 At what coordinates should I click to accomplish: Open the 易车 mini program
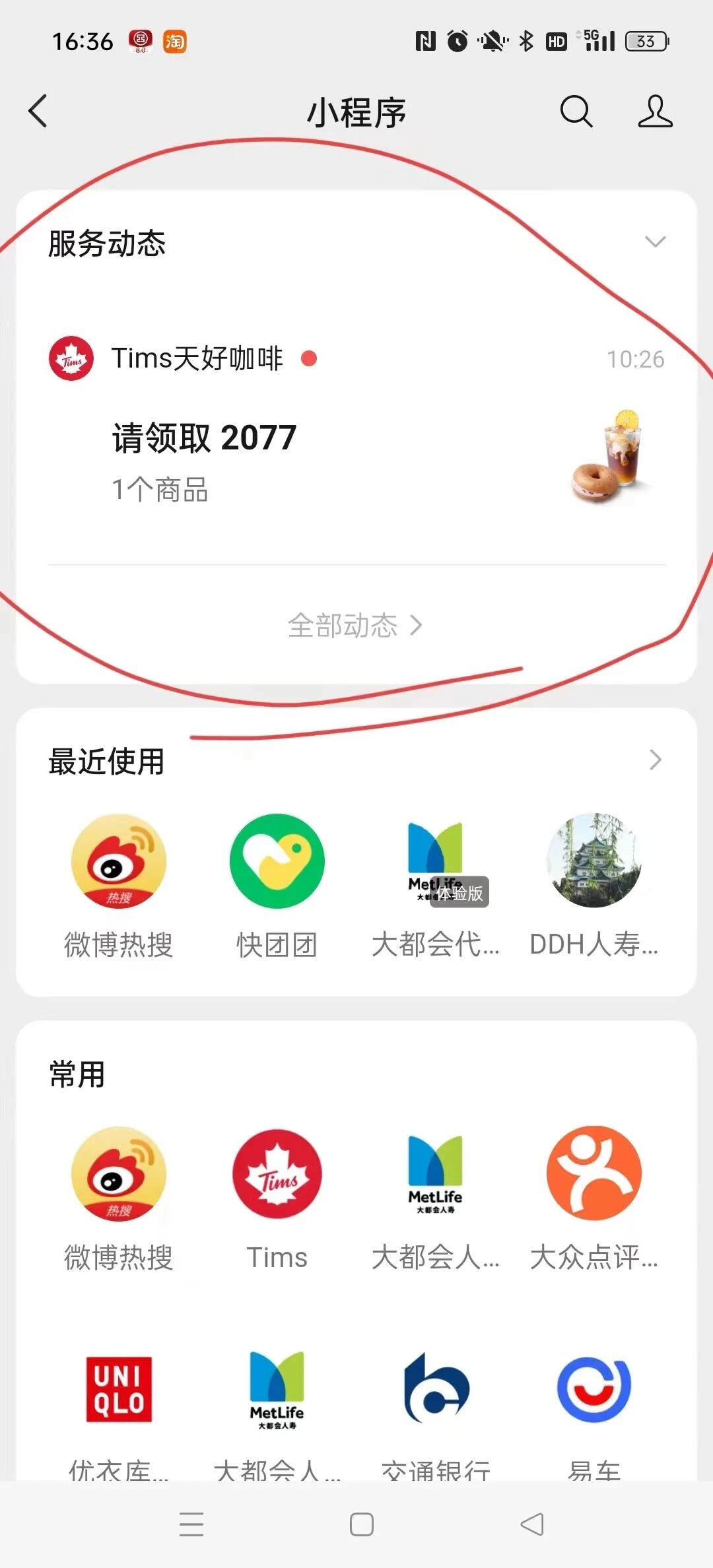tap(594, 1412)
